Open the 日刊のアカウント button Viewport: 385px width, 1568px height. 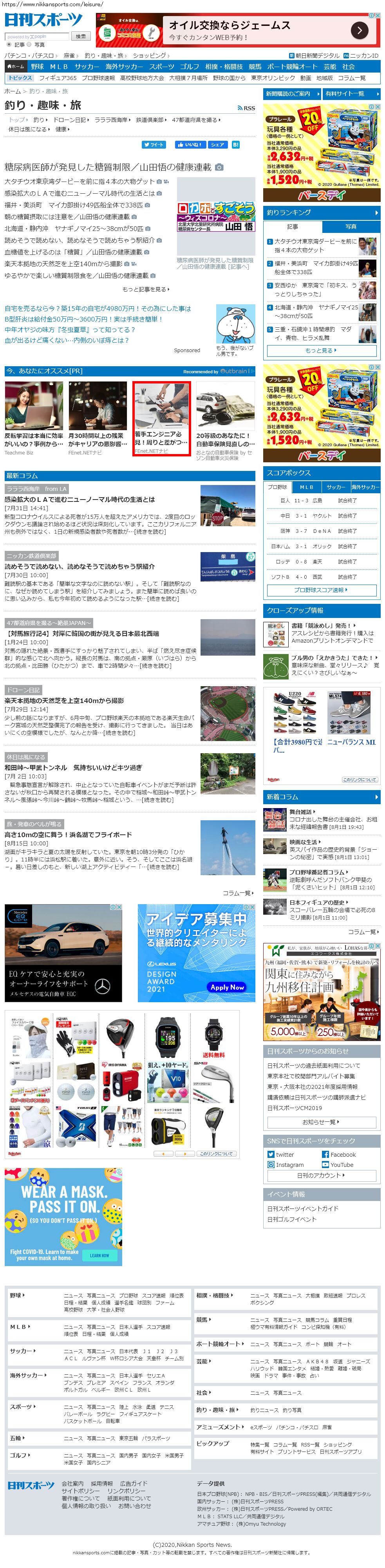click(x=320, y=1176)
